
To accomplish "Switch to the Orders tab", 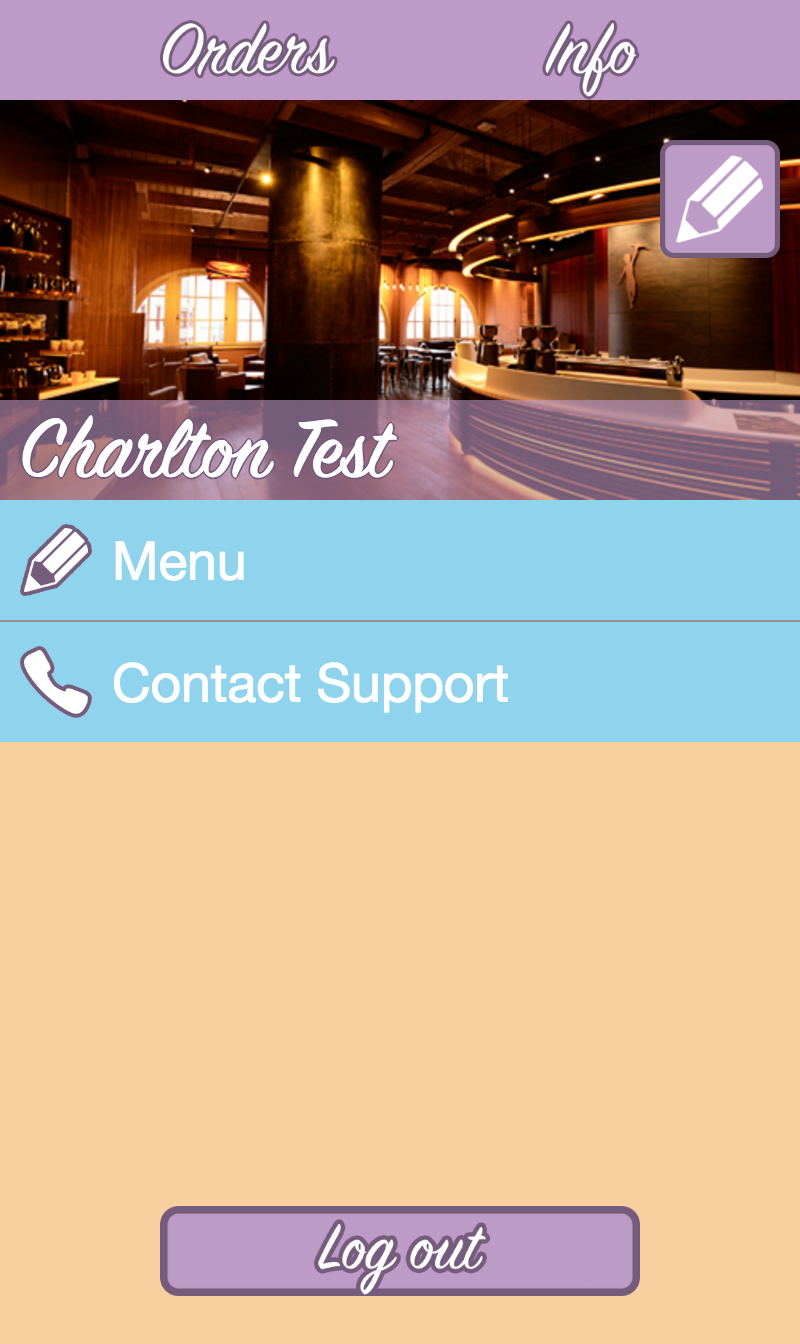I will click(247, 51).
